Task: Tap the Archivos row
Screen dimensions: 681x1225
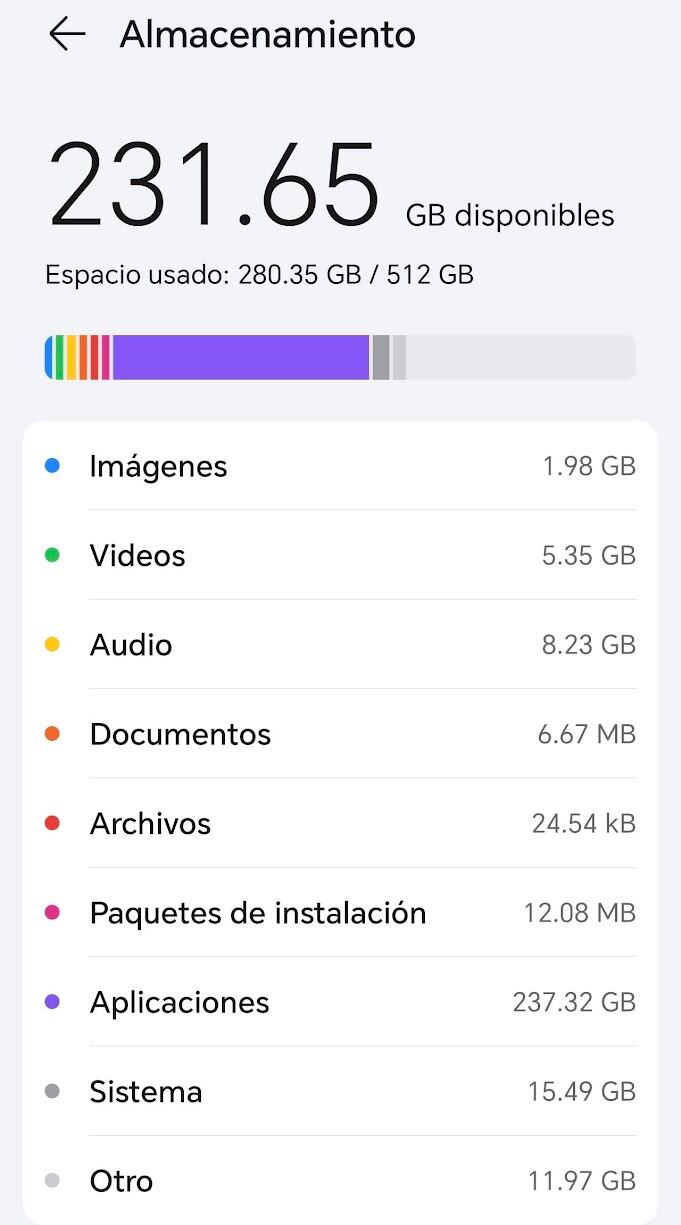Action: pyautogui.click(x=340, y=824)
